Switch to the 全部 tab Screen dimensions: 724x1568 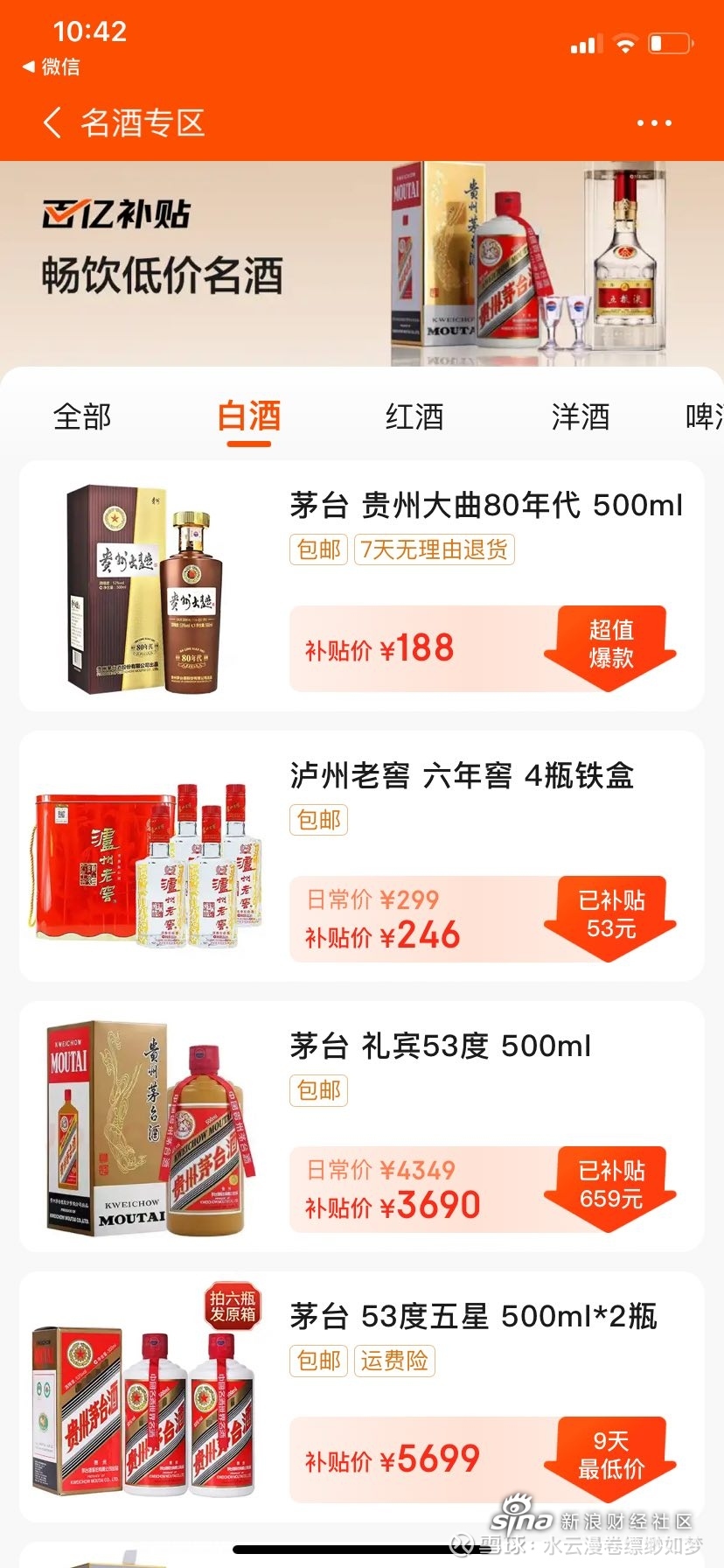point(82,417)
